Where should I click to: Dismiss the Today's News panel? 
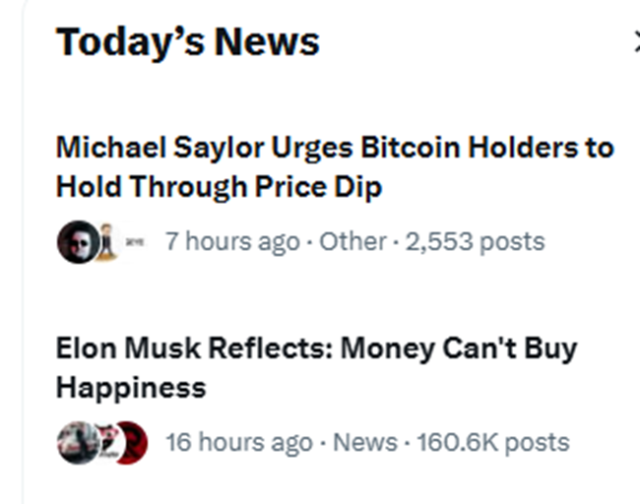(x=636, y=42)
